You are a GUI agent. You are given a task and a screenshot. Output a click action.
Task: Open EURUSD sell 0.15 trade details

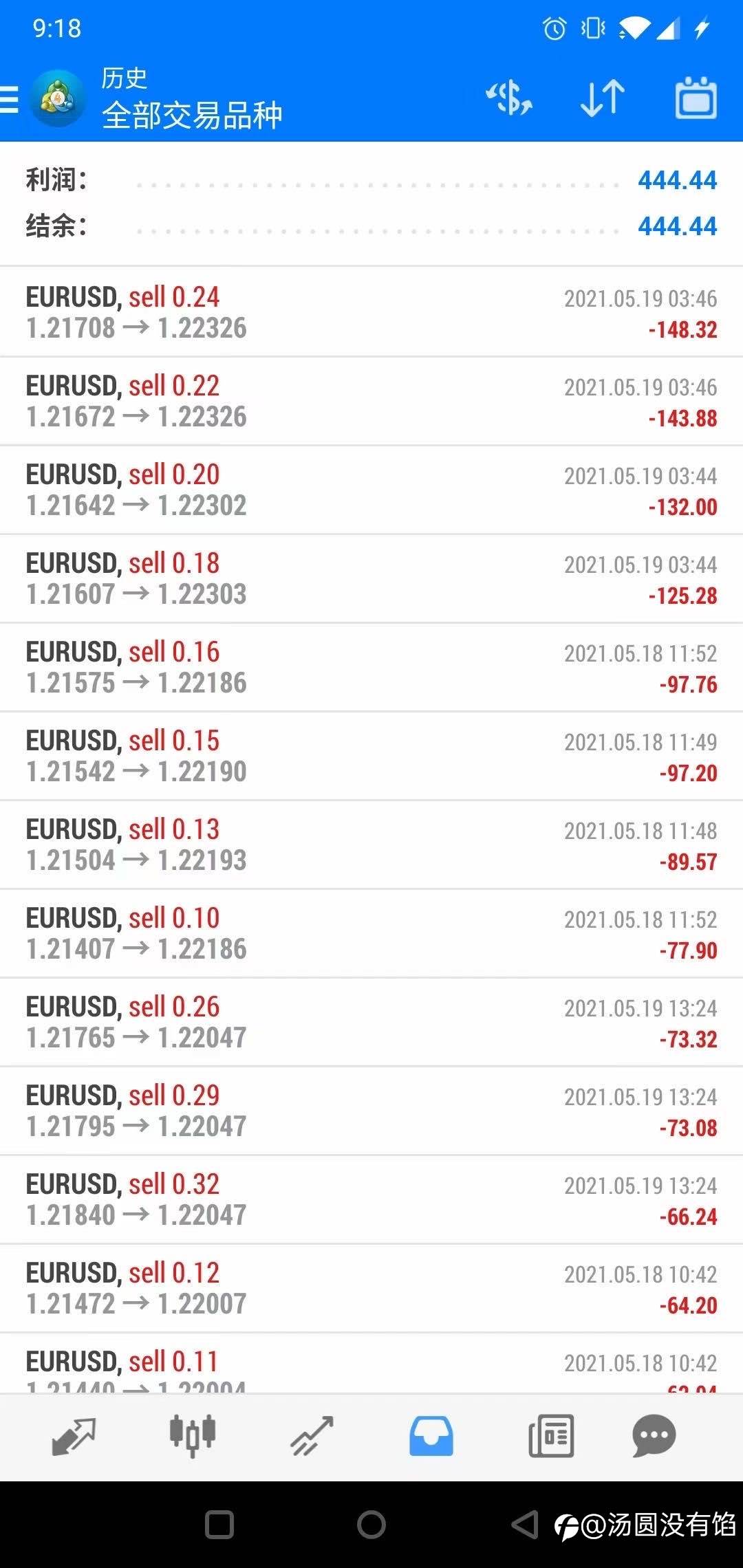(x=371, y=756)
